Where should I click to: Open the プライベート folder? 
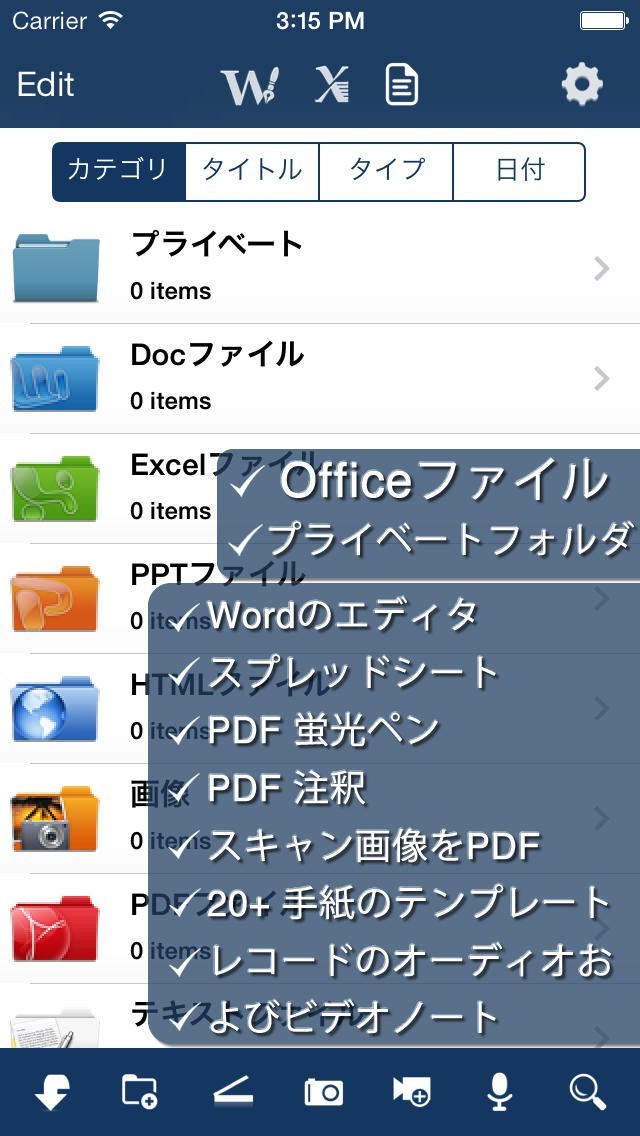click(300, 268)
